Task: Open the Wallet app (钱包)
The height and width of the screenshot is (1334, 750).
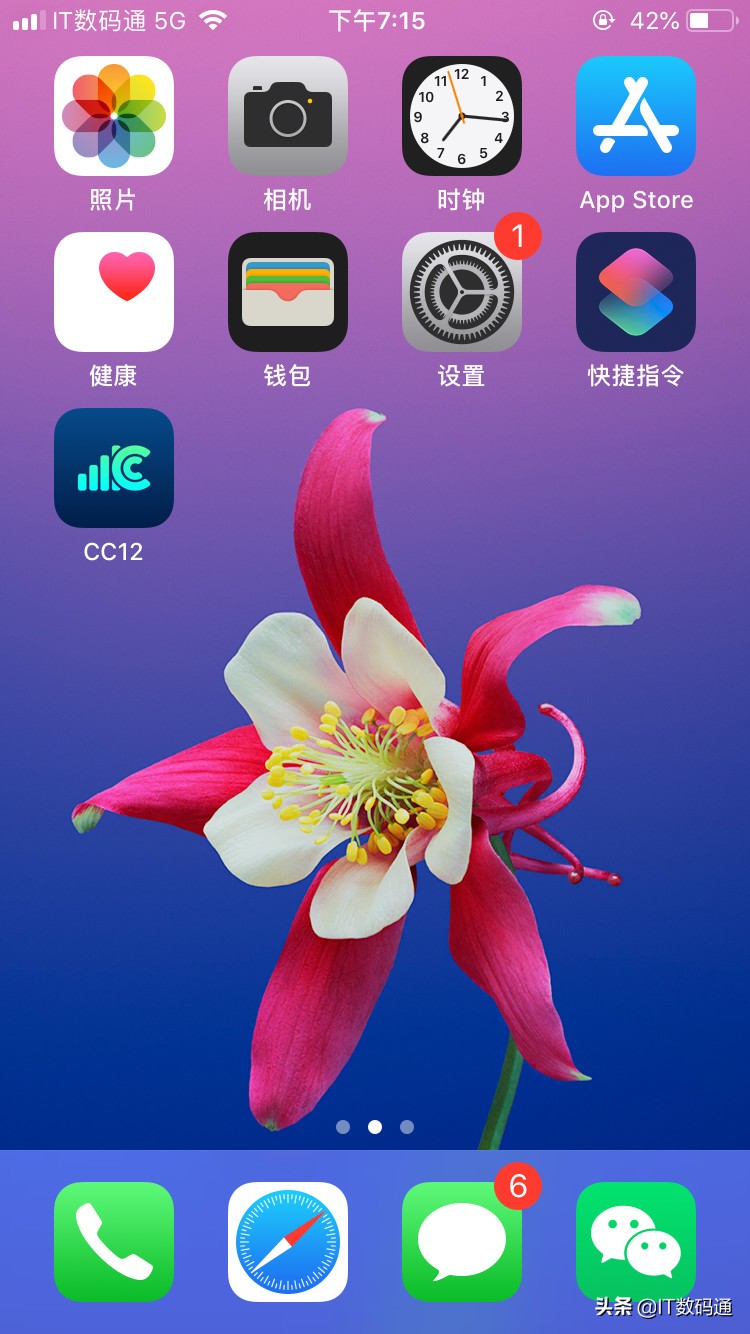Action: tap(287, 292)
